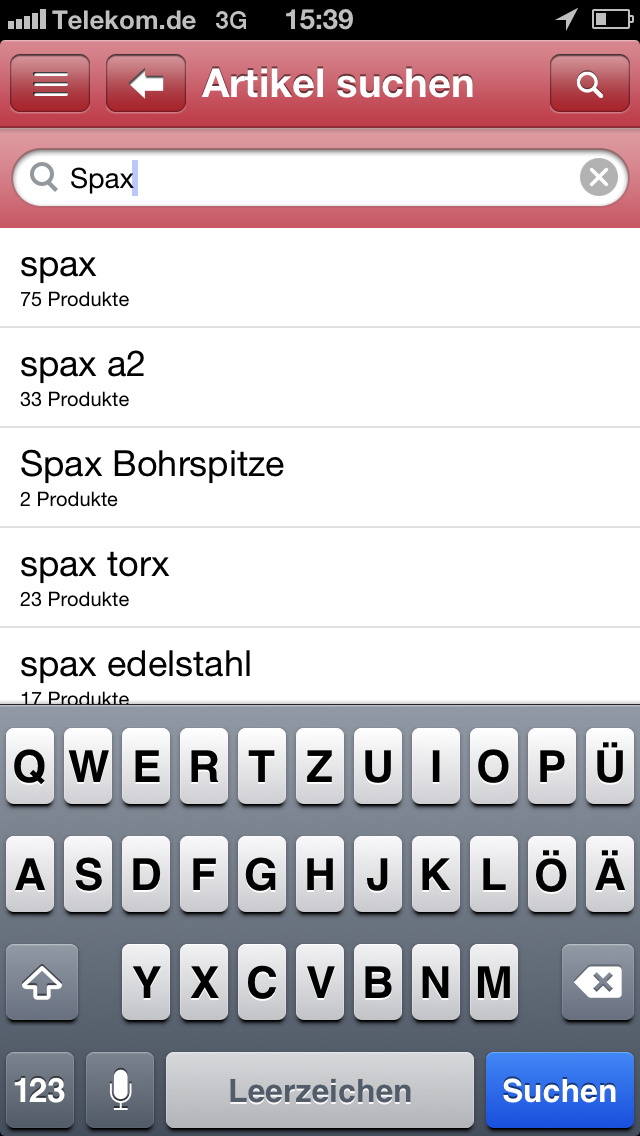The image size is (640, 1136).
Task: Choose the "spax a2" suggestion
Action: (x=320, y=378)
